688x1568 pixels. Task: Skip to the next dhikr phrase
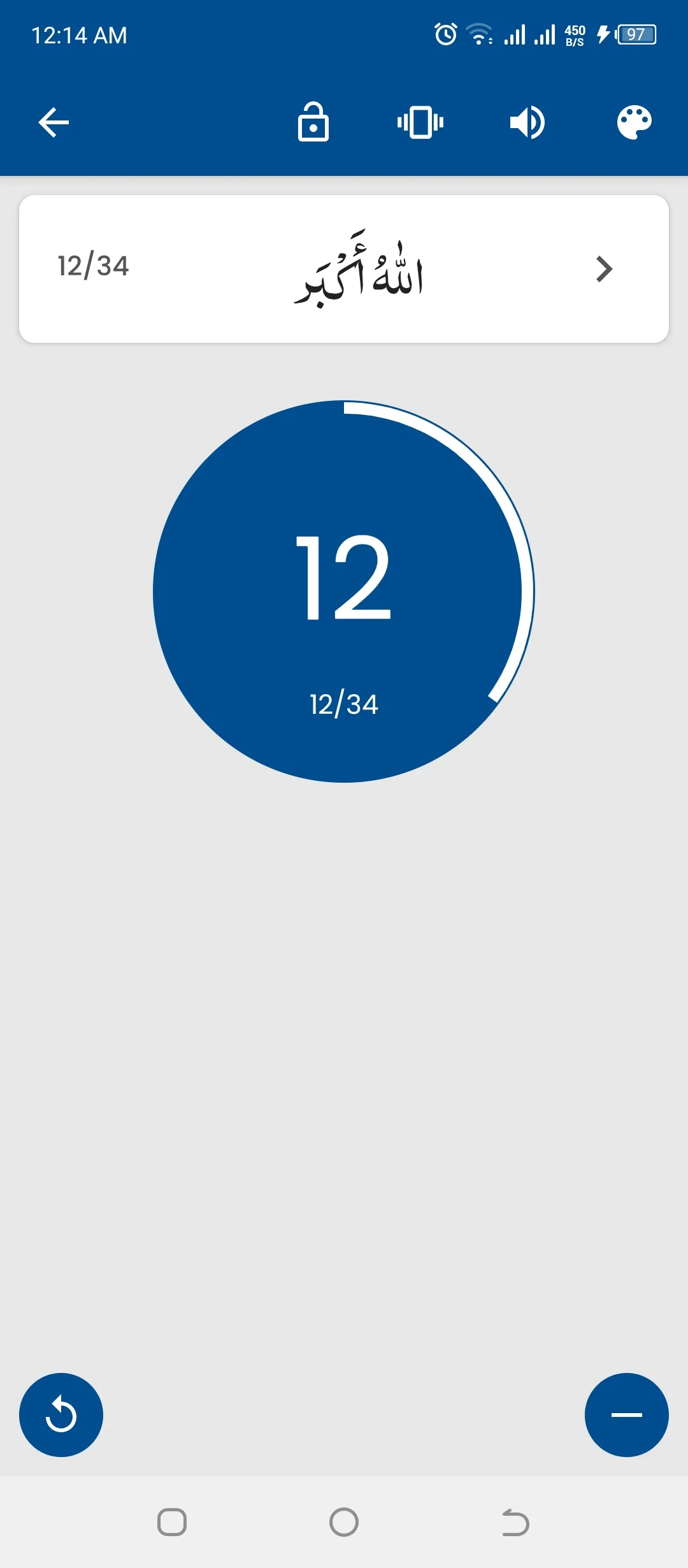pyautogui.click(x=604, y=269)
